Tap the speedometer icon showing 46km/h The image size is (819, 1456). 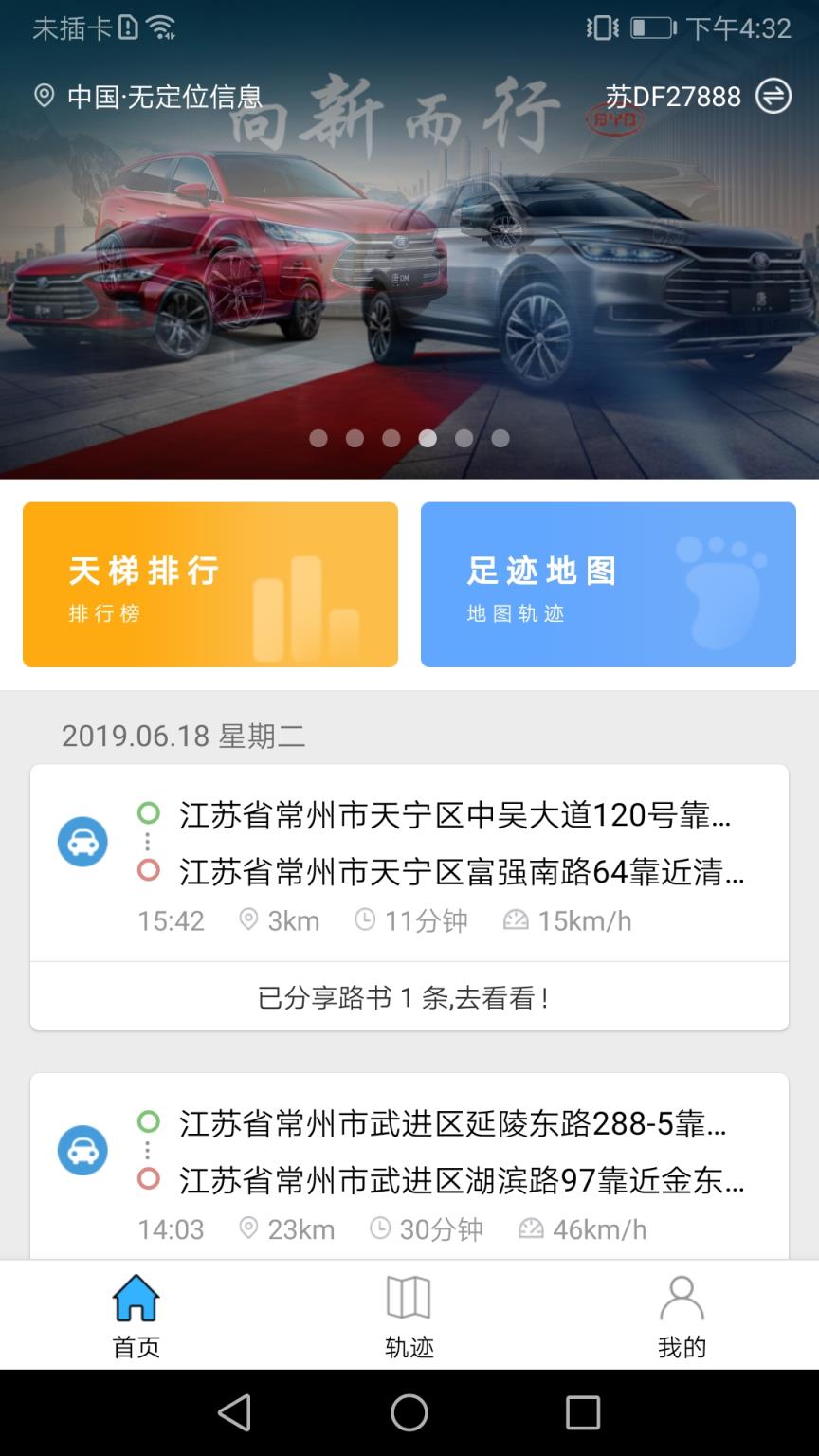tap(531, 1228)
